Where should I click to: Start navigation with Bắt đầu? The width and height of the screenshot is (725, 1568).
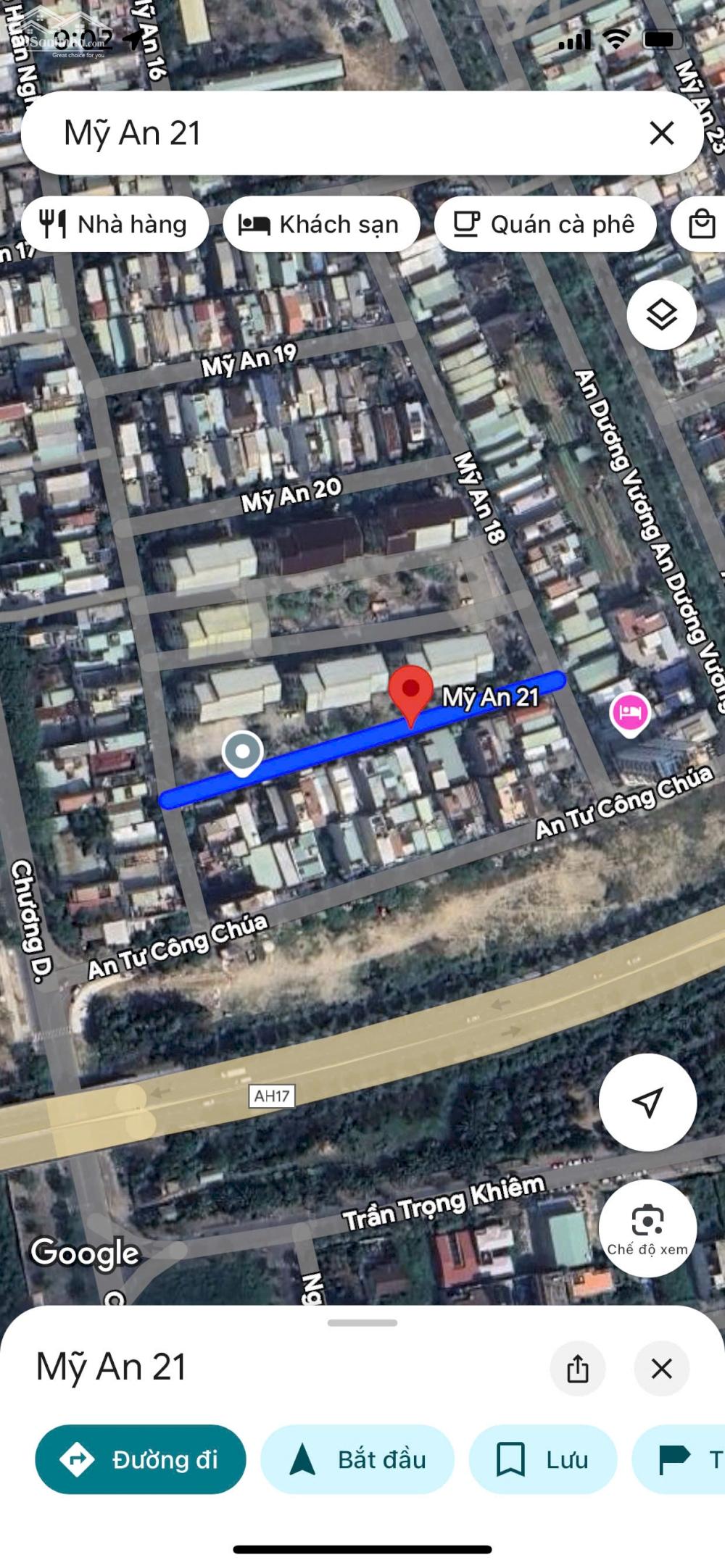[357, 1459]
